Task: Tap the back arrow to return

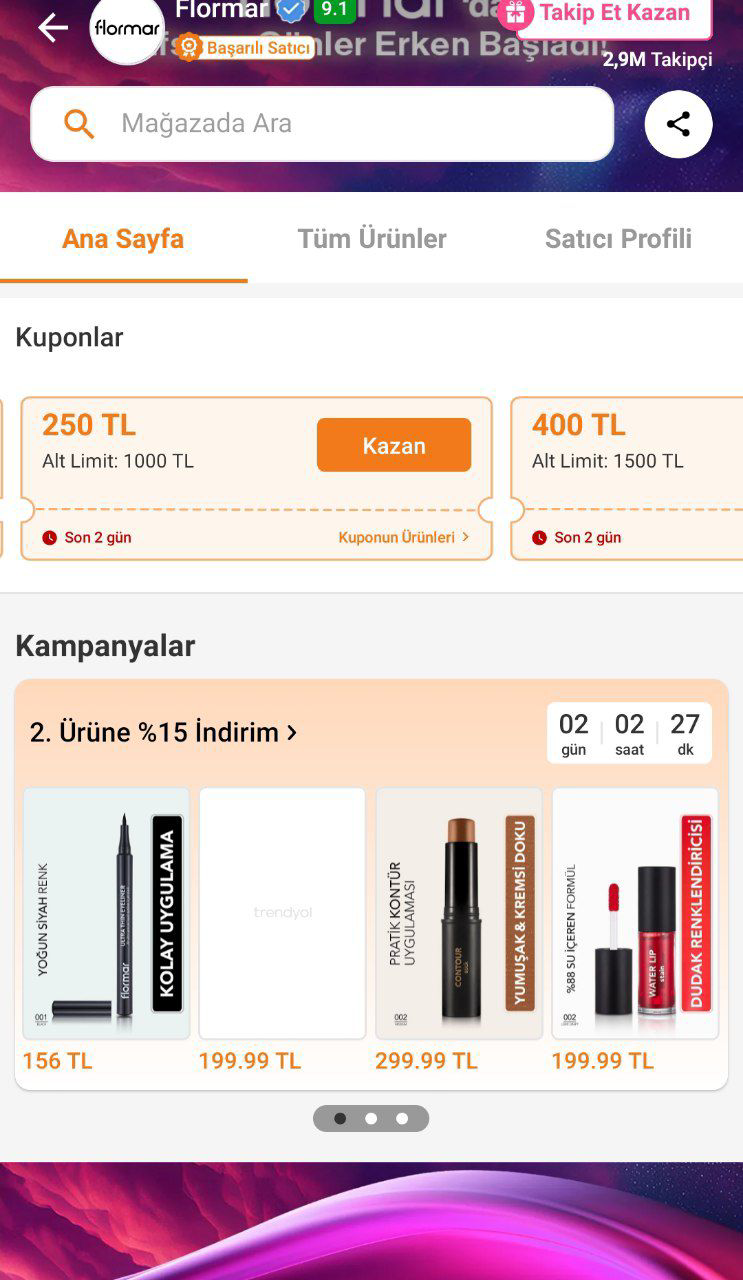Action: [52, 27]
